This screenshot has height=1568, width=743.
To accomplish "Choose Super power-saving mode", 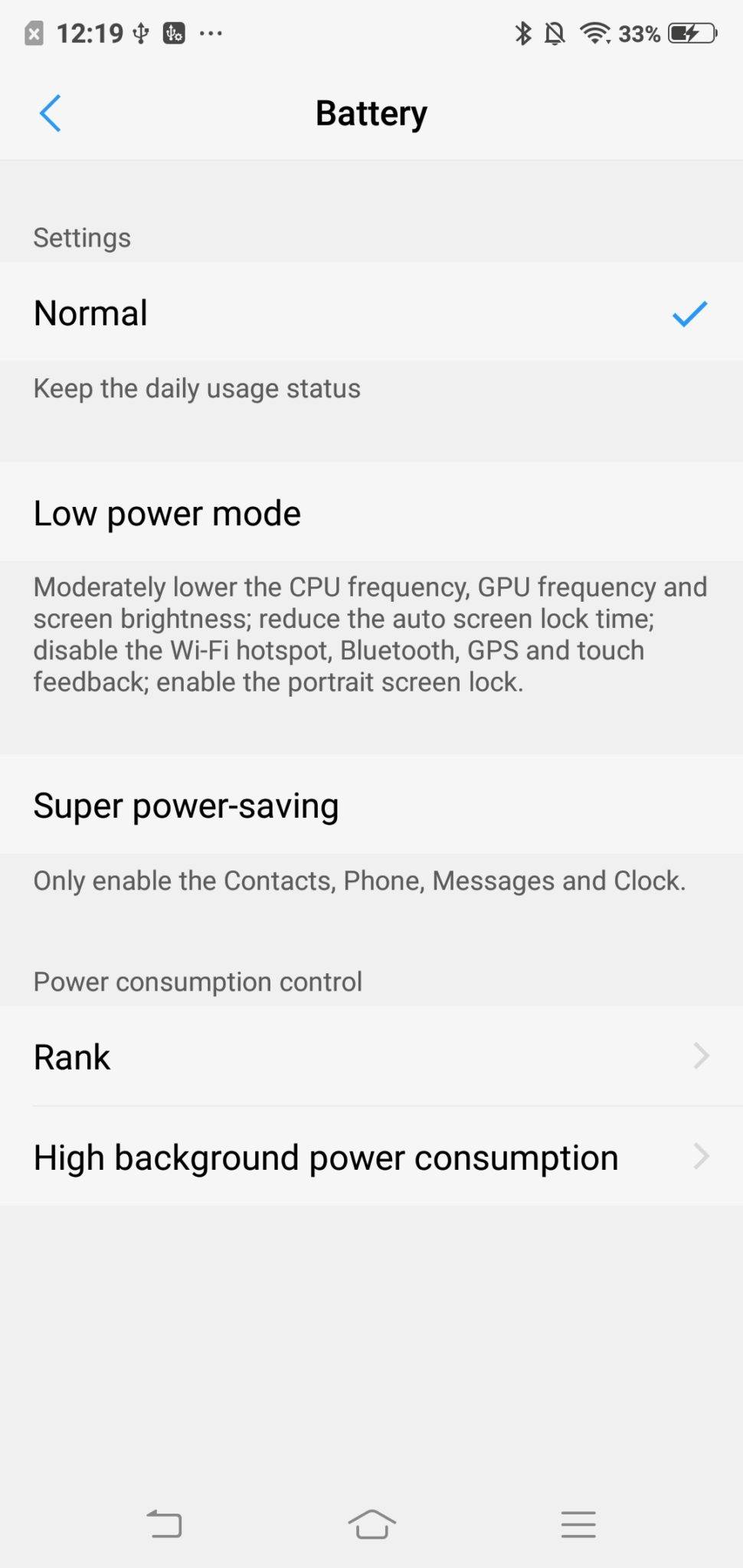I will click(371, 805).
